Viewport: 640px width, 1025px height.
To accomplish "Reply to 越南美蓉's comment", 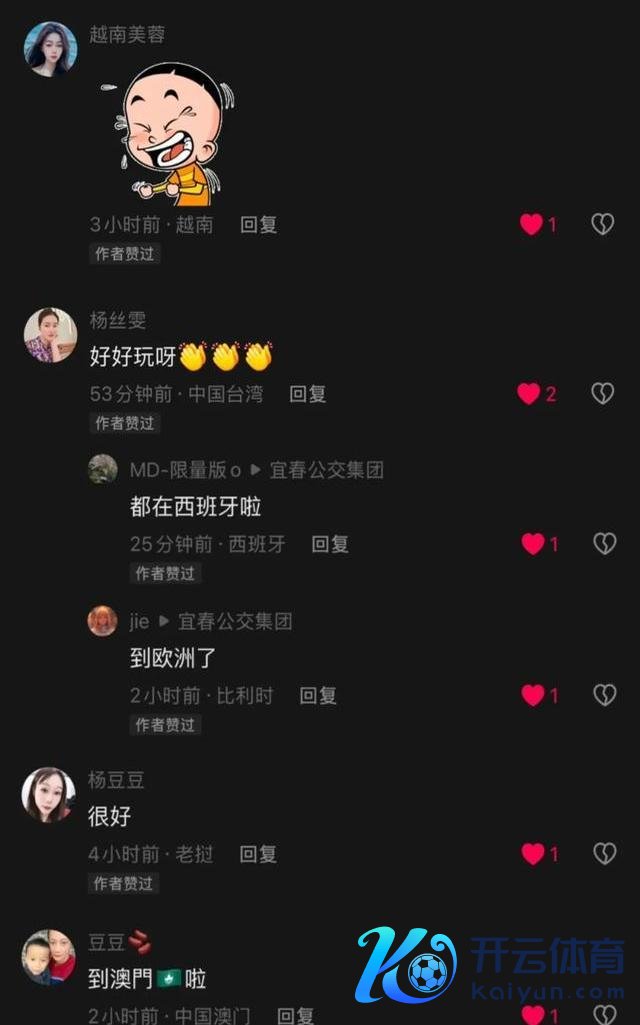I will click(258, 224).
